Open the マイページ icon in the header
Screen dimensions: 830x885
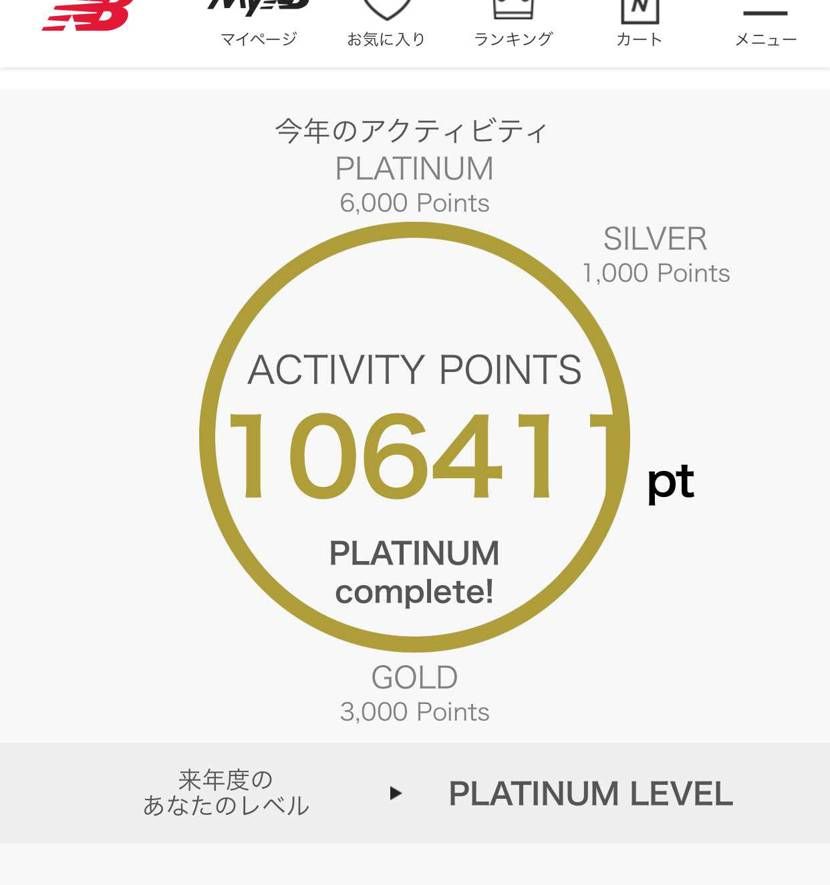[258, 20]
